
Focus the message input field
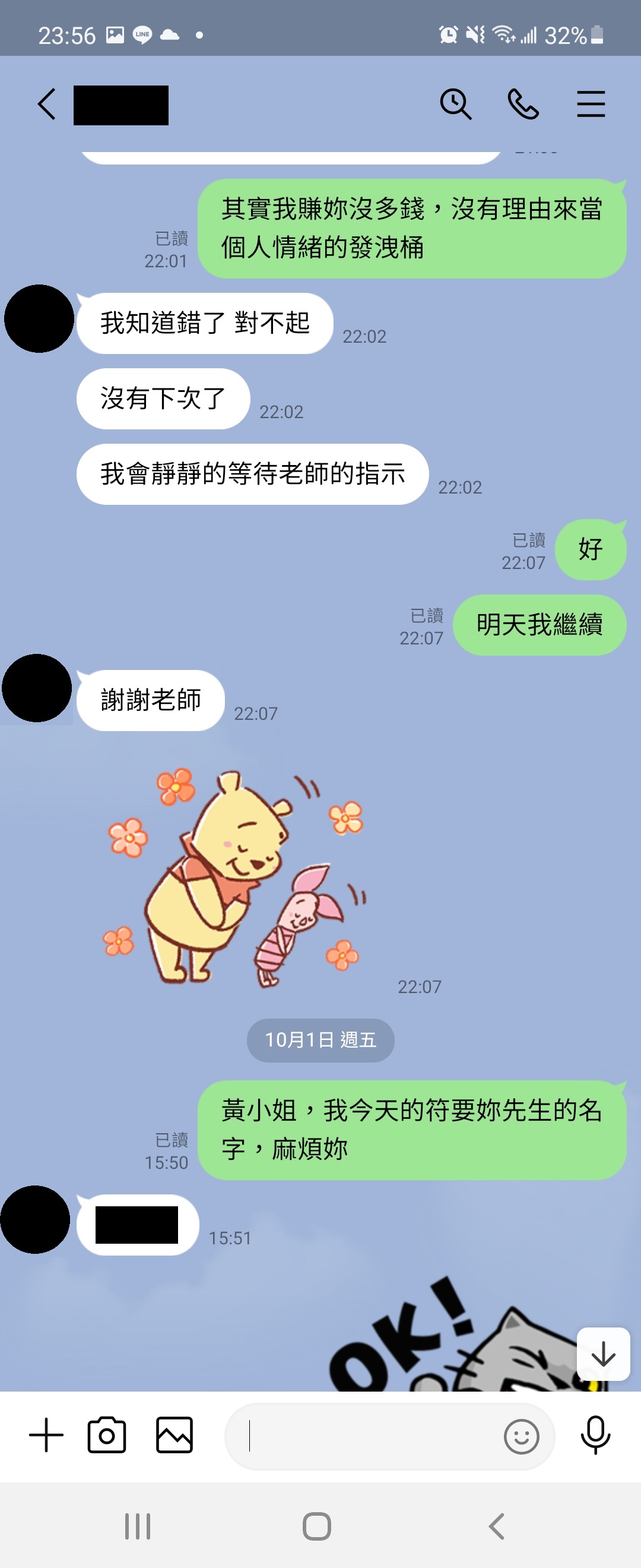coord(365,1437)
